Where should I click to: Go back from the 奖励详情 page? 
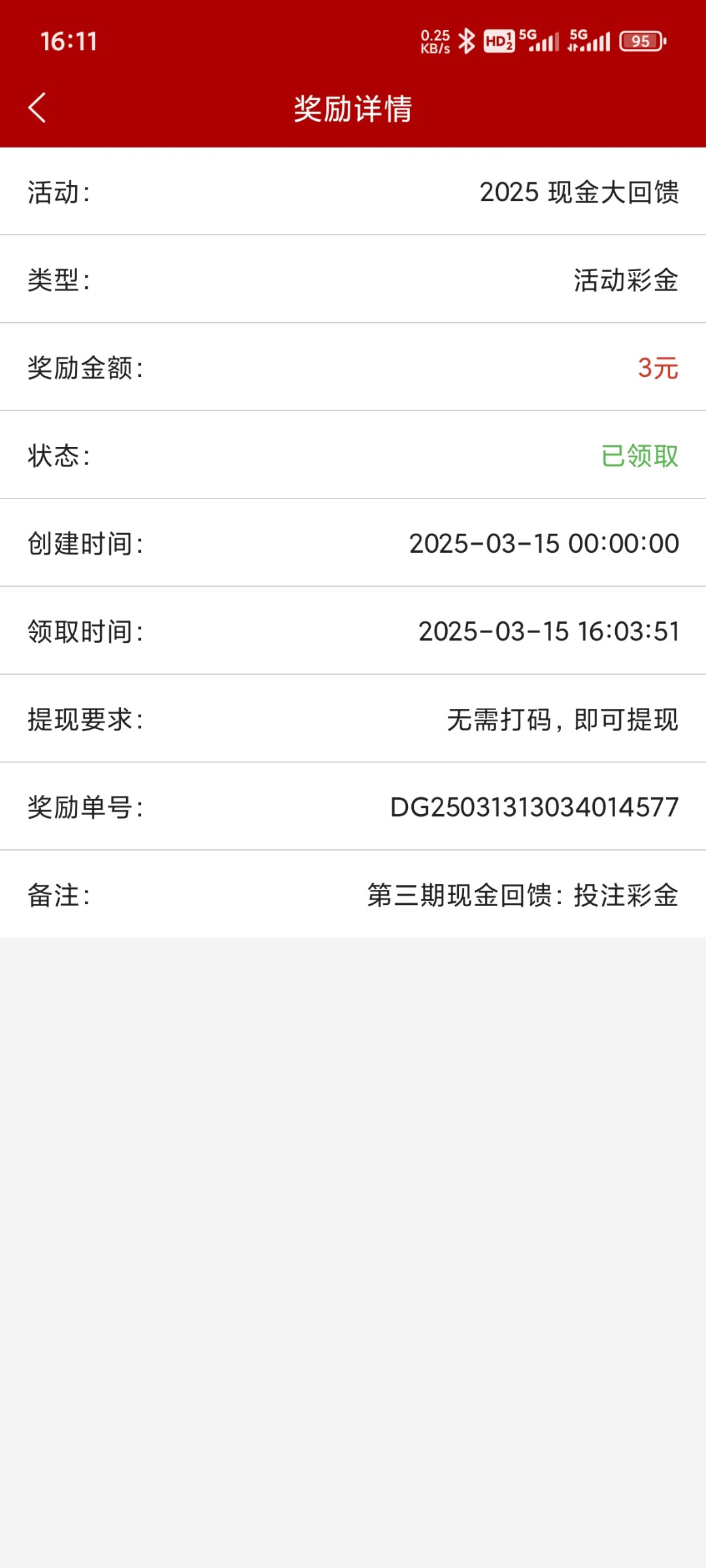[x=37, y=108]
